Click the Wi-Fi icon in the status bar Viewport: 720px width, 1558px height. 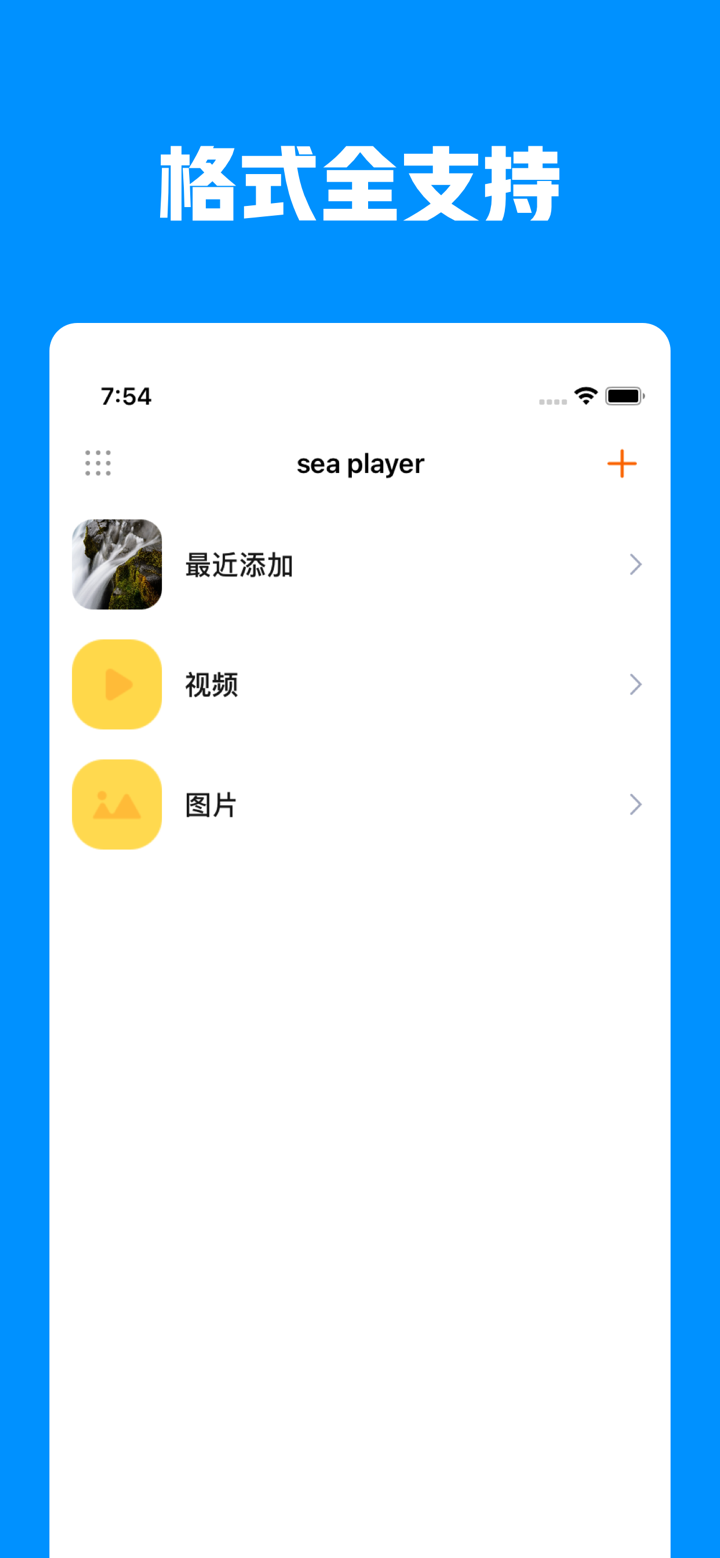[585, 395]
